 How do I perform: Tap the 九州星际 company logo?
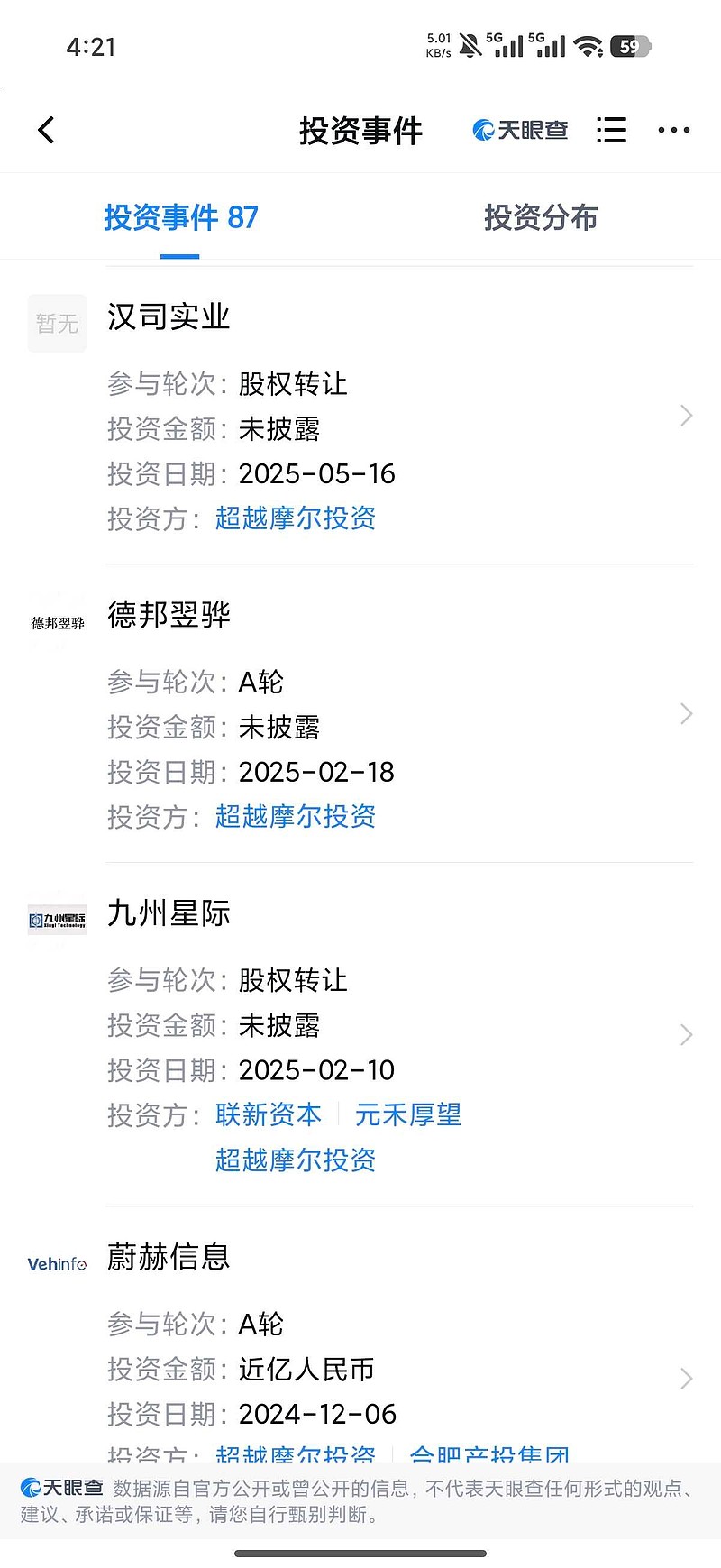coord(56,917)
